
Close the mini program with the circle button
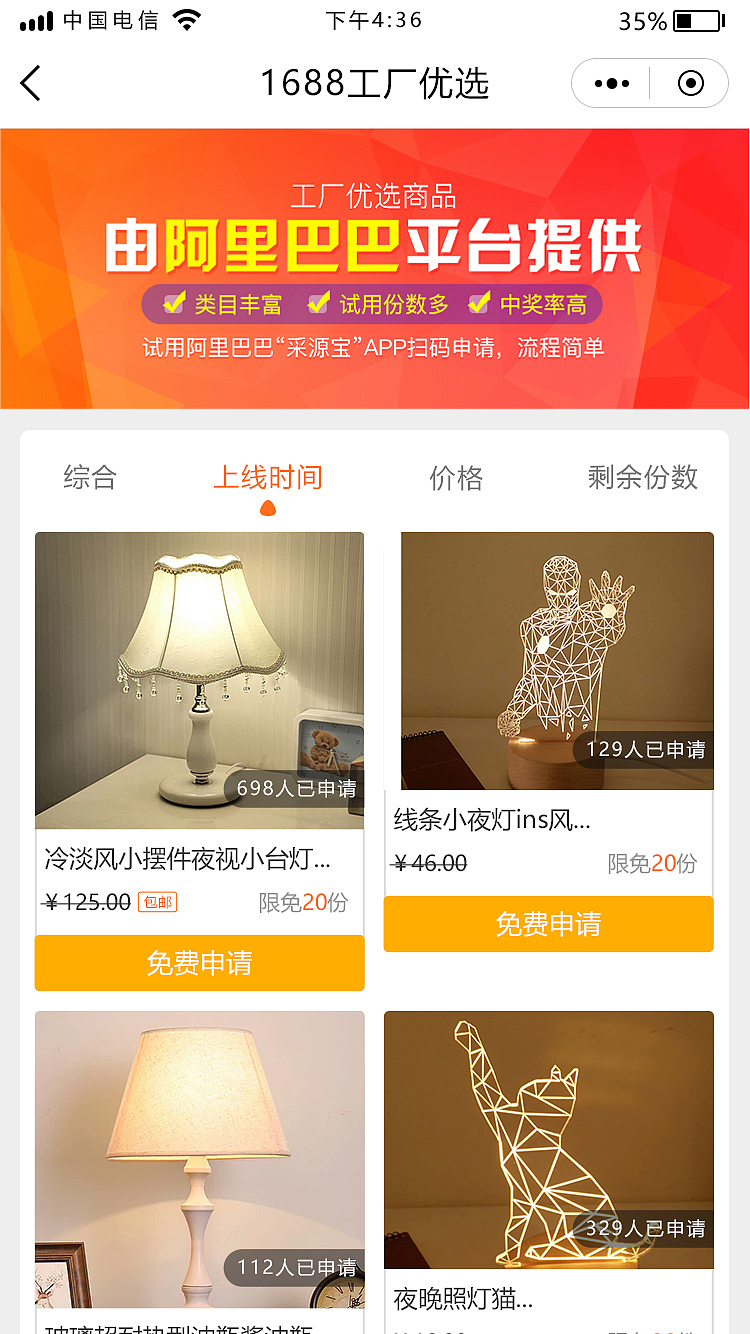click(690, 83)
